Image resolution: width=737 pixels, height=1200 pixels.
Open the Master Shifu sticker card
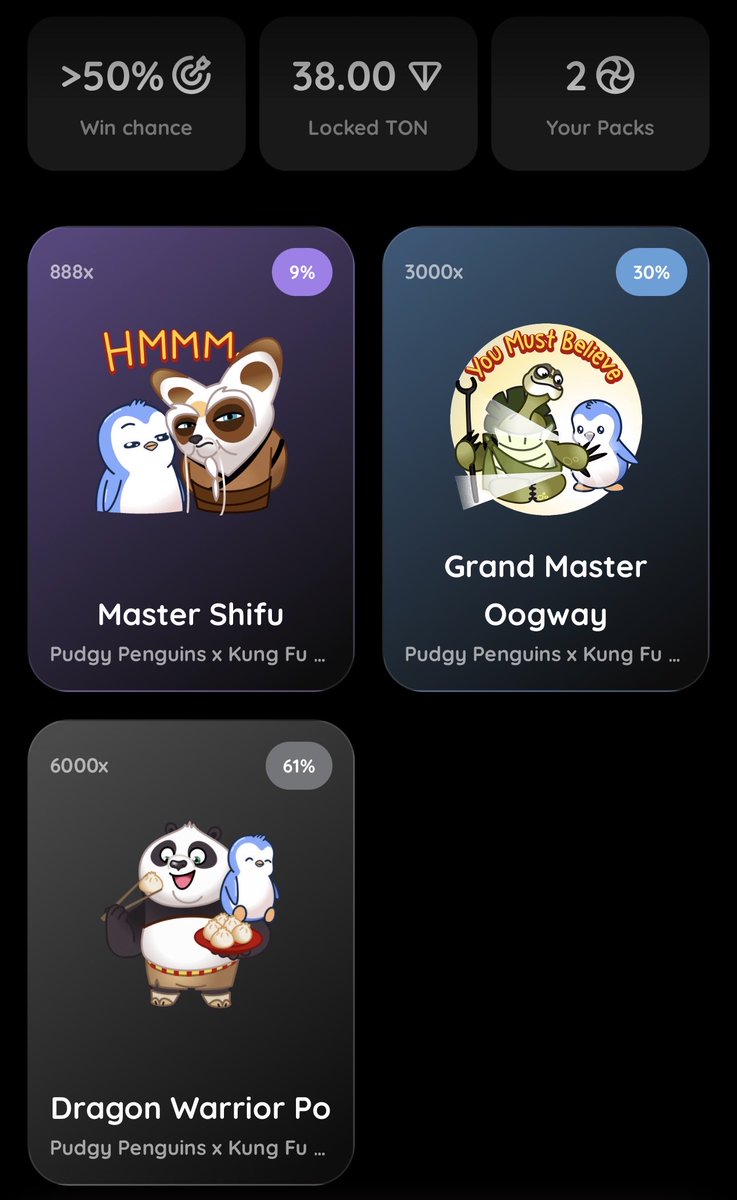tap(190, 460)
